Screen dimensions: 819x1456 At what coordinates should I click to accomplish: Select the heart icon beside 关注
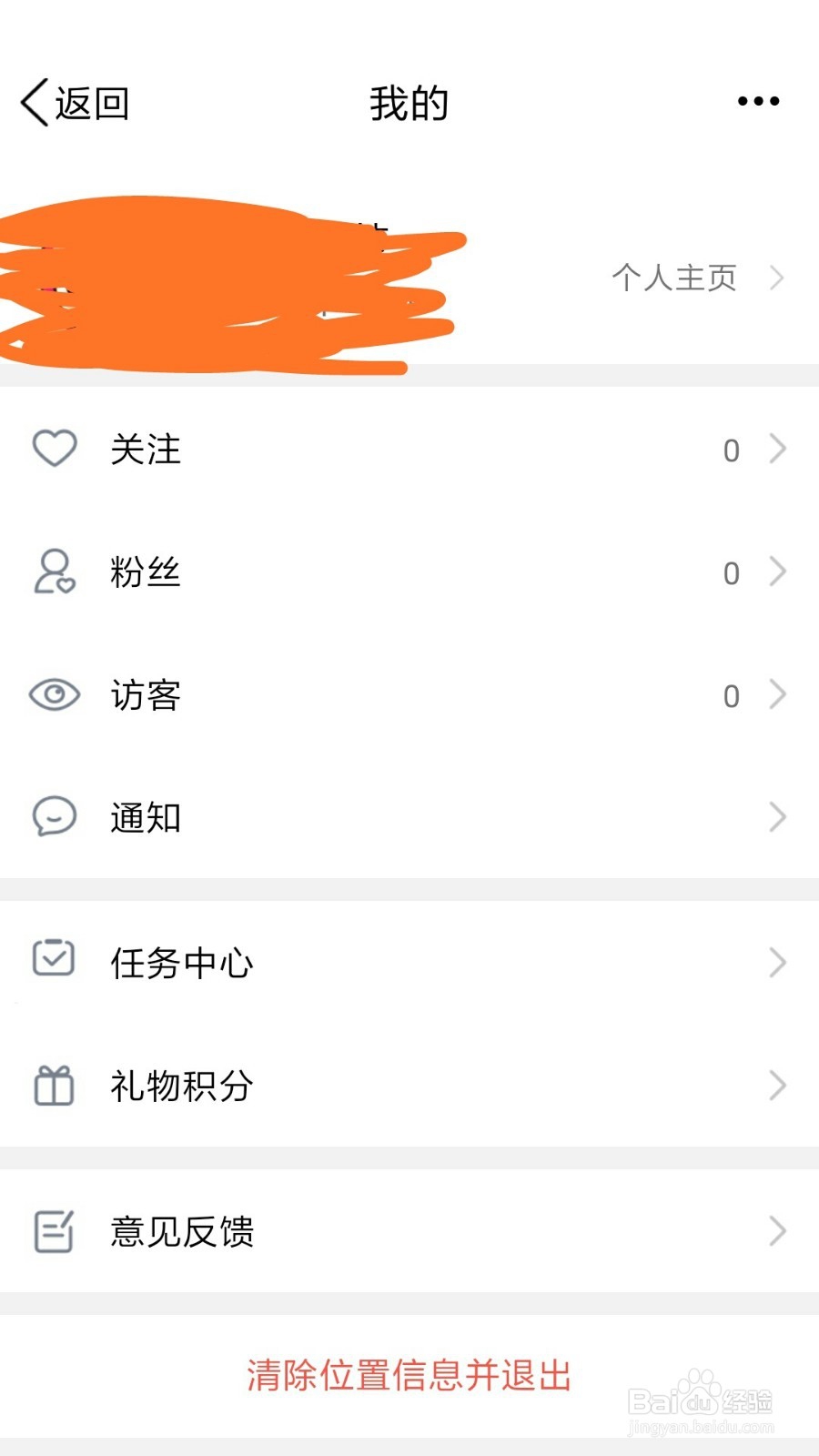[x=55, y=449]
